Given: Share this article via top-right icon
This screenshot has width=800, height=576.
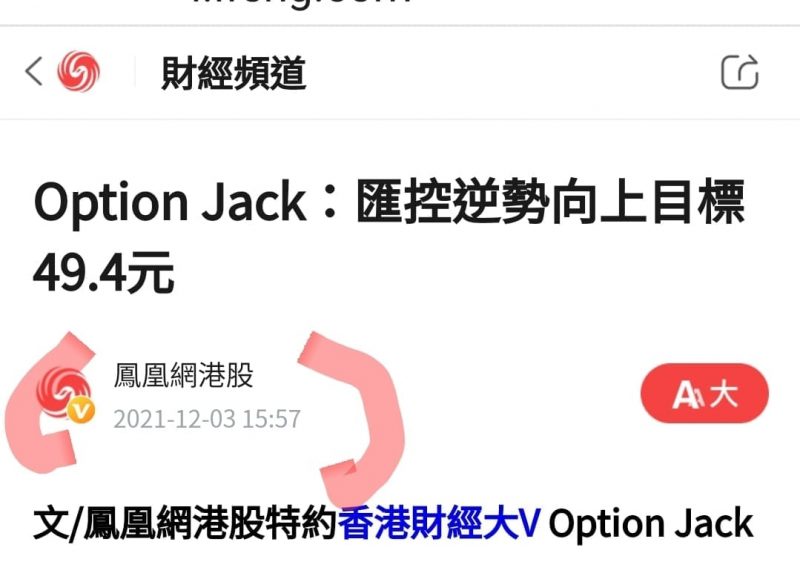Looking at the screenshot, I should [x=740, y=72].
